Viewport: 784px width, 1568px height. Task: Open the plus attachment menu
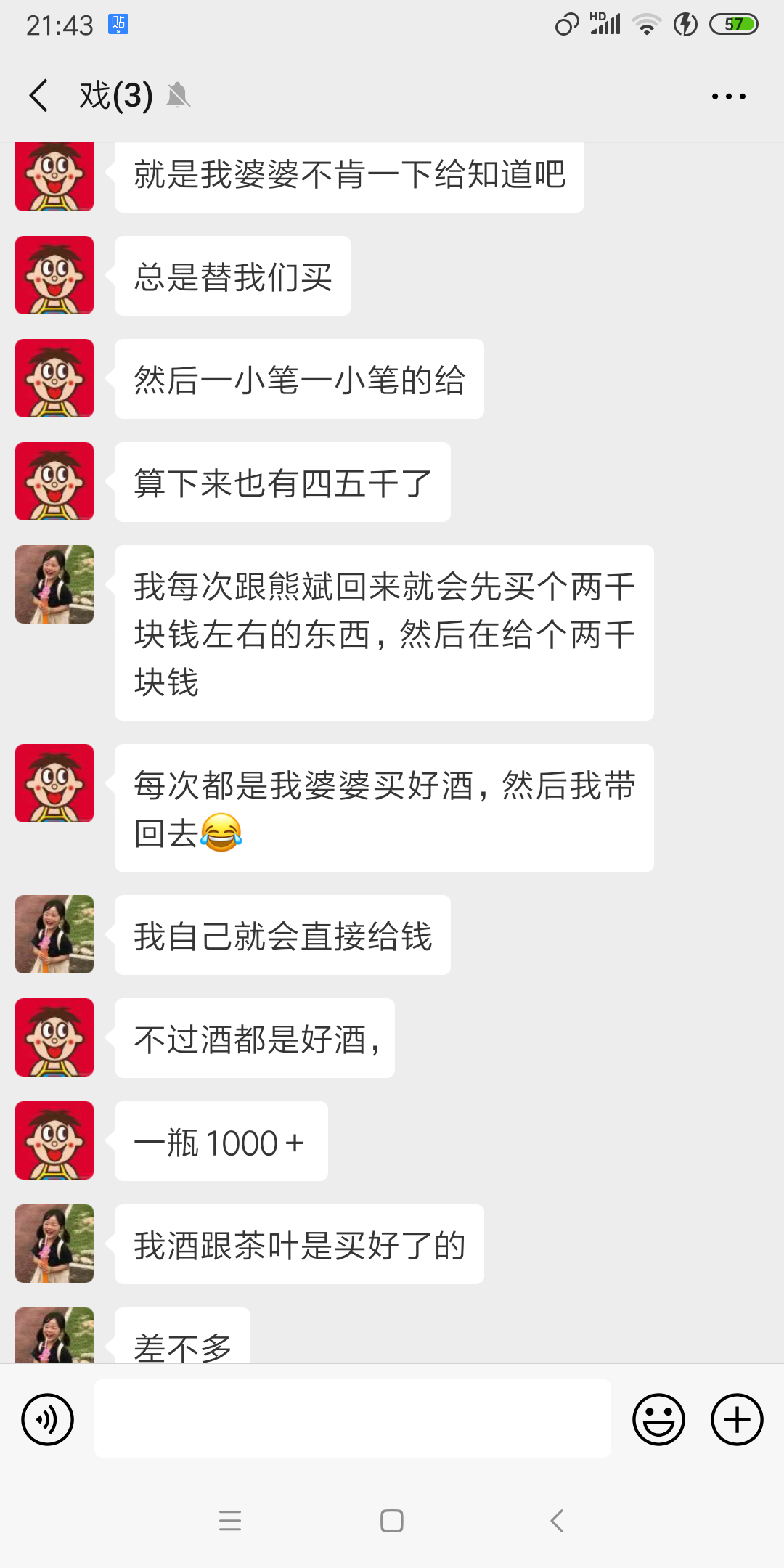click(x=737, y=1419)
